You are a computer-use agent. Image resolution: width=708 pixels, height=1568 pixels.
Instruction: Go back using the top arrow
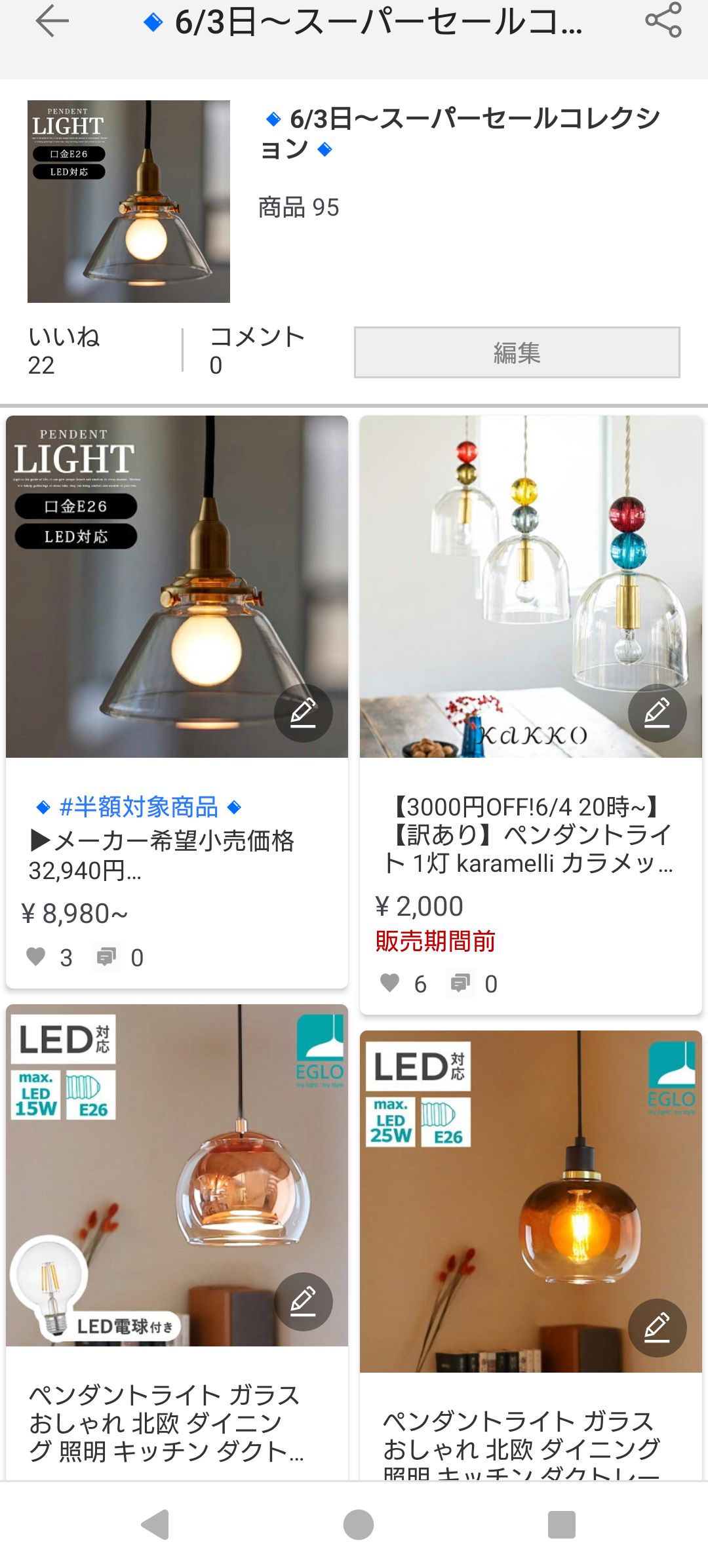click(52, 22)
